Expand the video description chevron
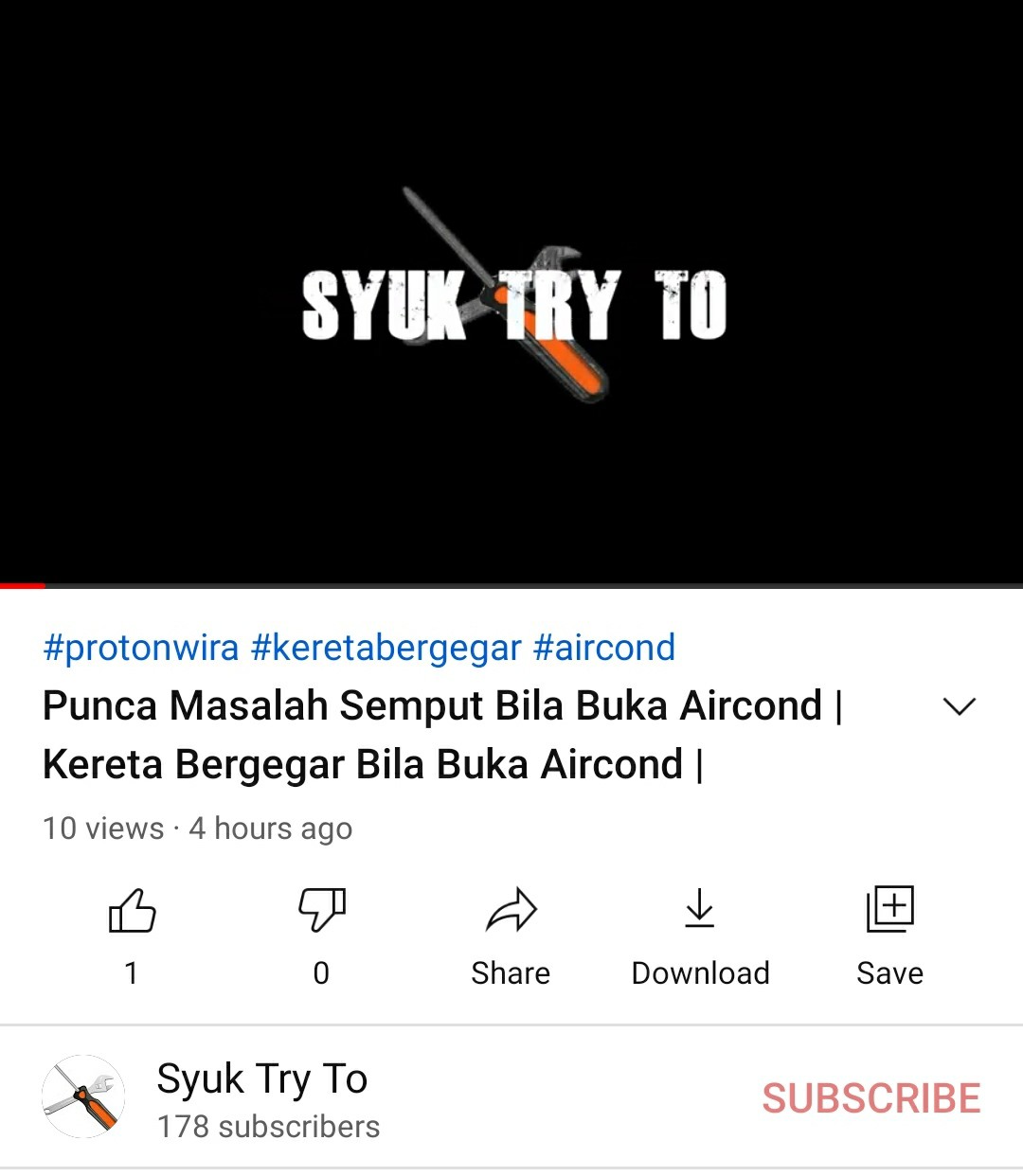1023x1176 pixels. pos(959,706)
